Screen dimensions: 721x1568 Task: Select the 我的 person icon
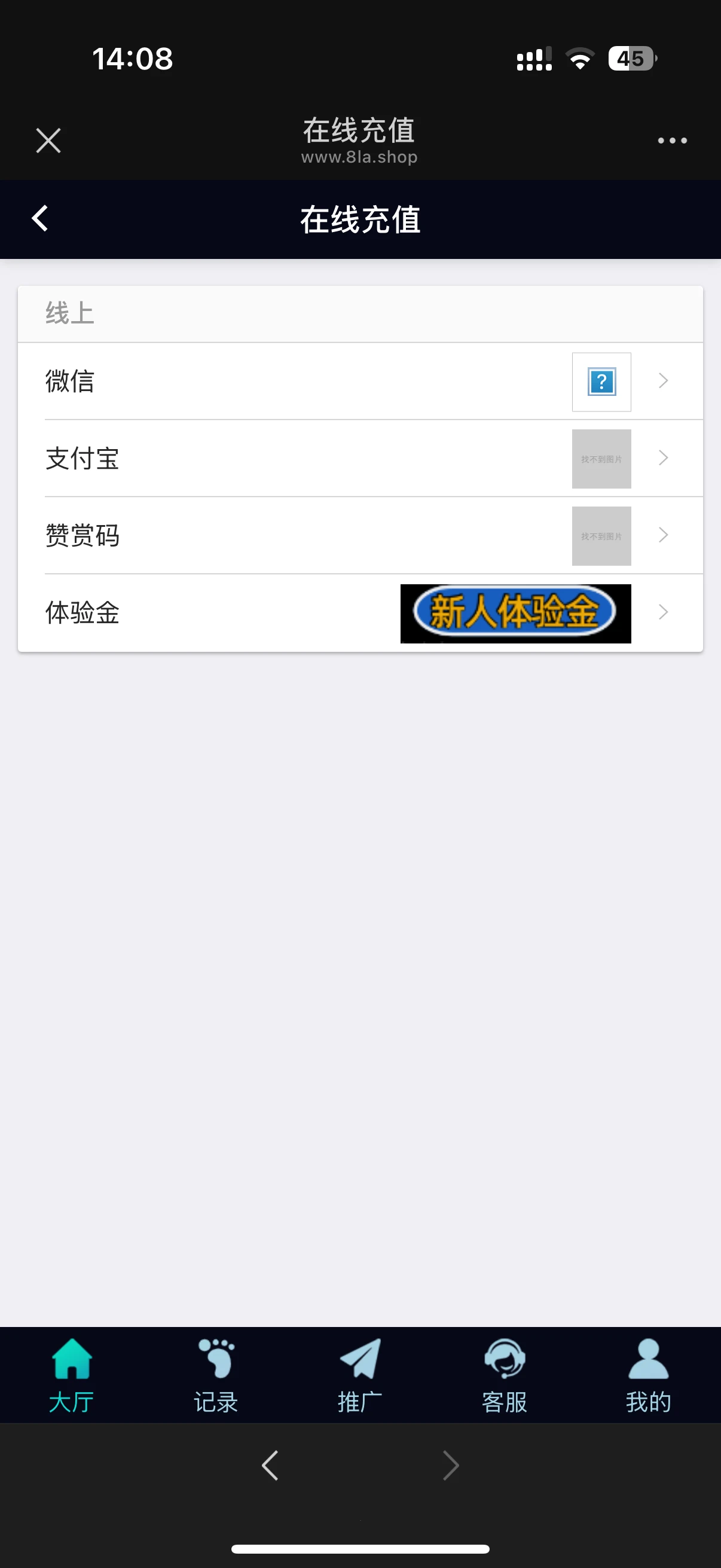click(648, 1357)
